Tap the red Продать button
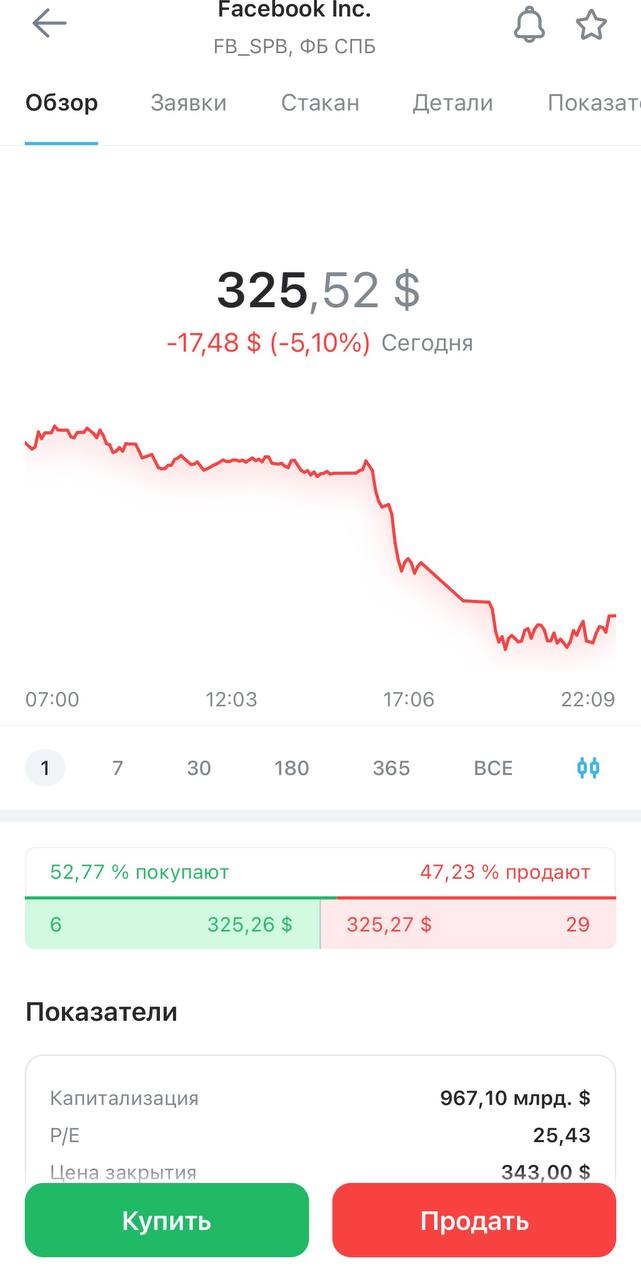Viewport: 641px width, 1280px height. (474, 1220)
